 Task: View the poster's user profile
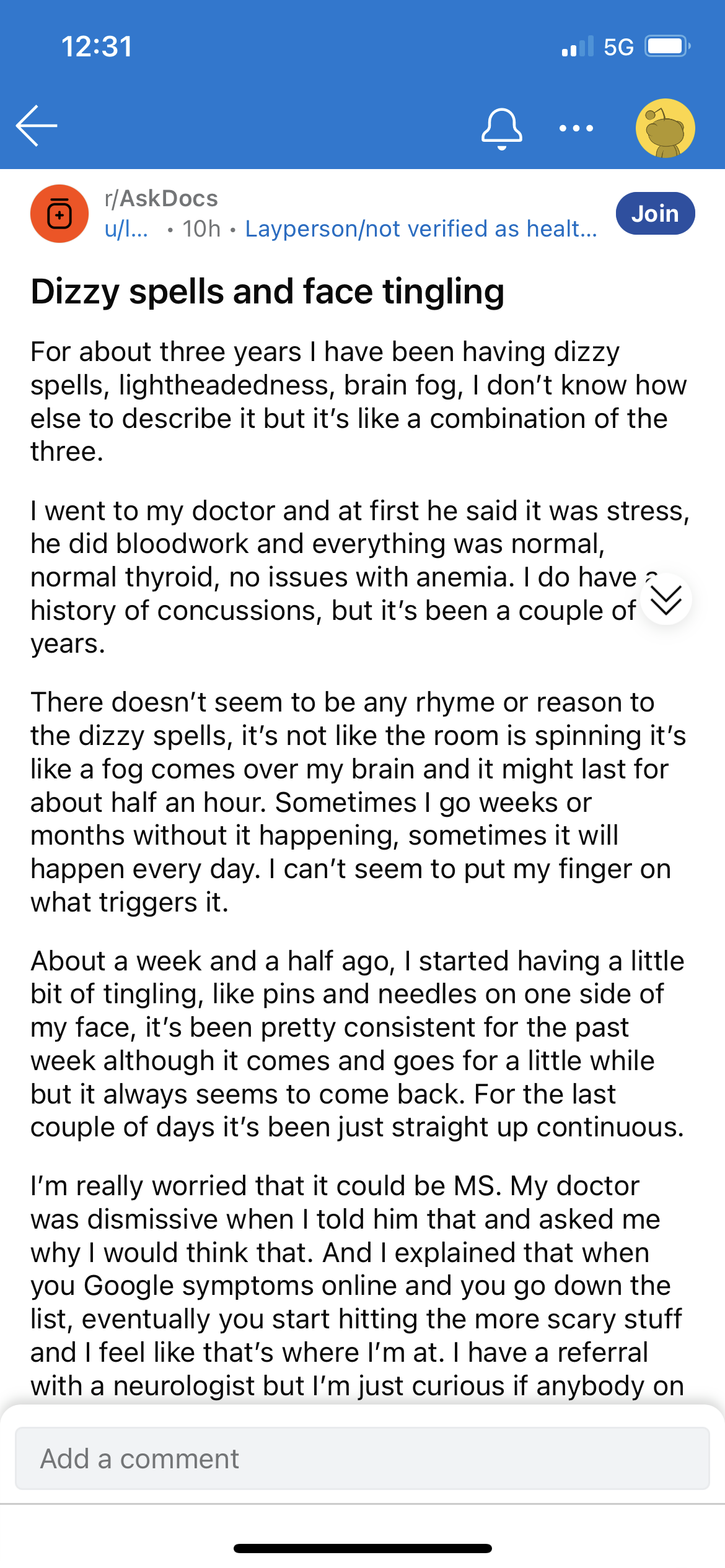pos(126,229)
